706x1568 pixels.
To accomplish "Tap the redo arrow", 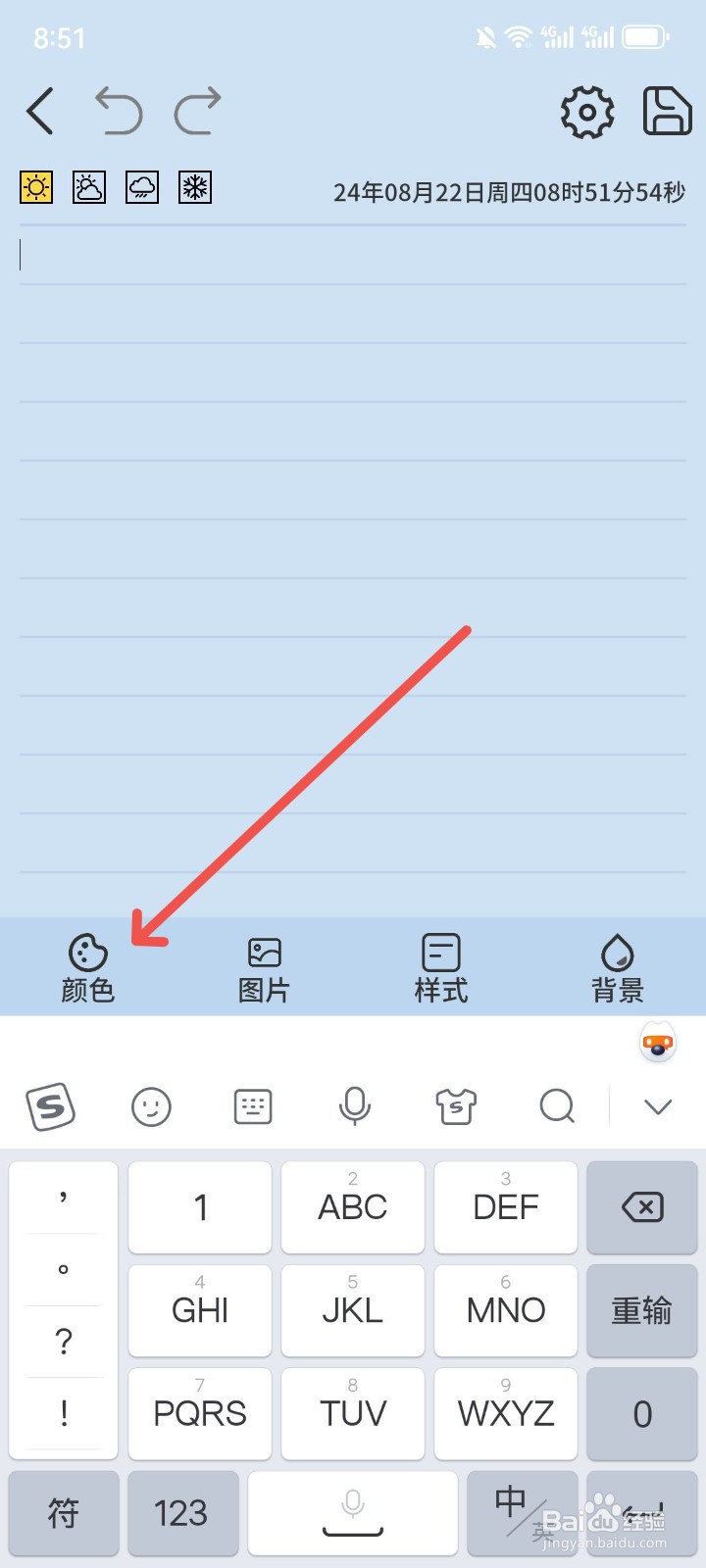I will (196, 111).
